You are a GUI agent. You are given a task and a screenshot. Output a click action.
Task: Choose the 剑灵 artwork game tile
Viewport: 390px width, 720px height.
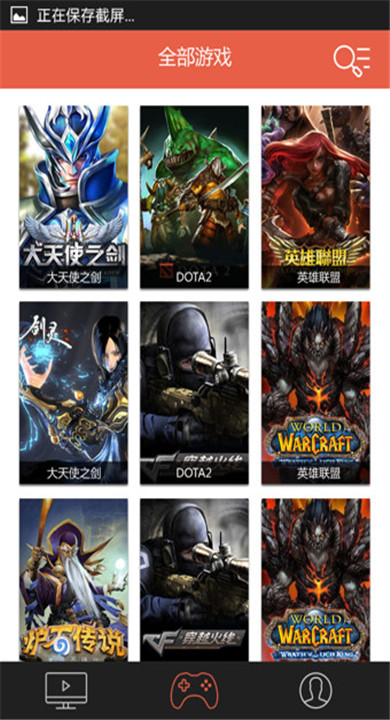73,393
